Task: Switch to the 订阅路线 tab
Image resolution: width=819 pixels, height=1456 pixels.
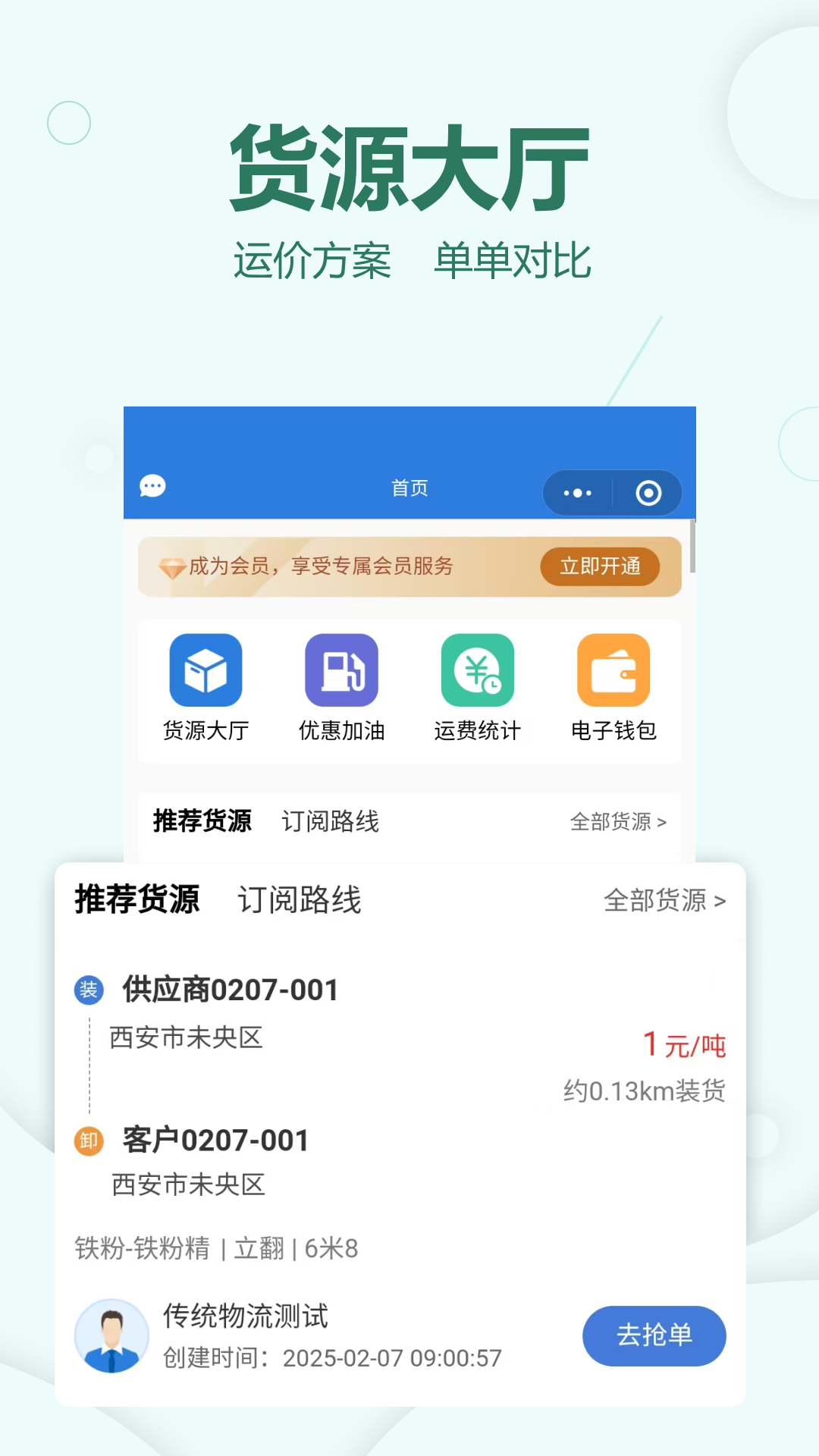Action: click(x=299, y=901)
